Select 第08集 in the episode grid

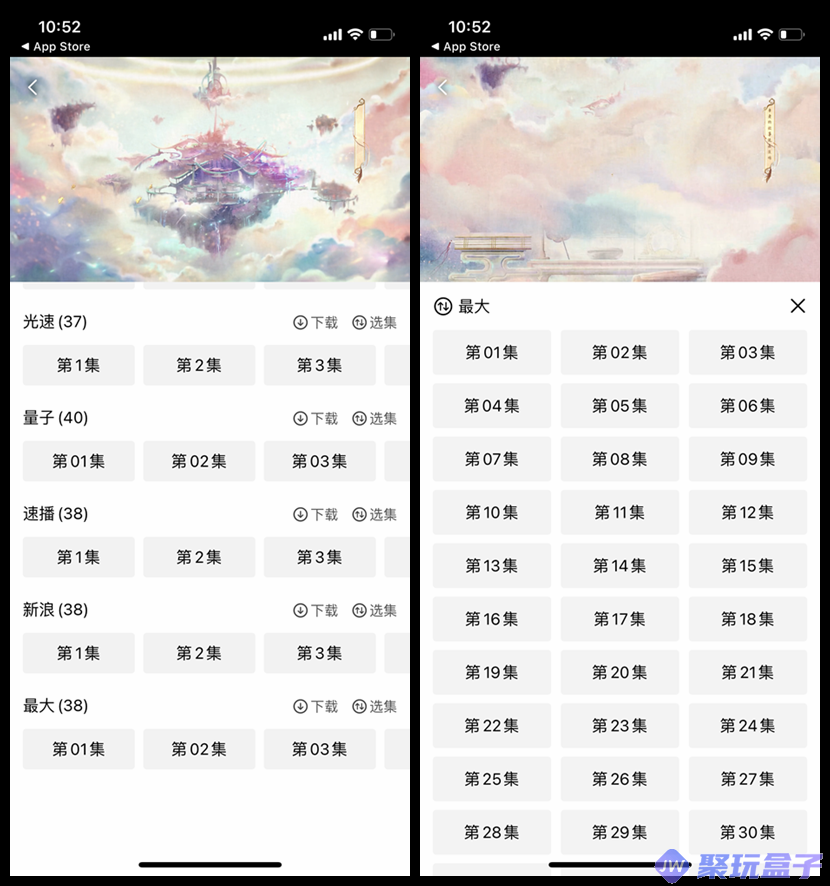[x=619, y=459]
